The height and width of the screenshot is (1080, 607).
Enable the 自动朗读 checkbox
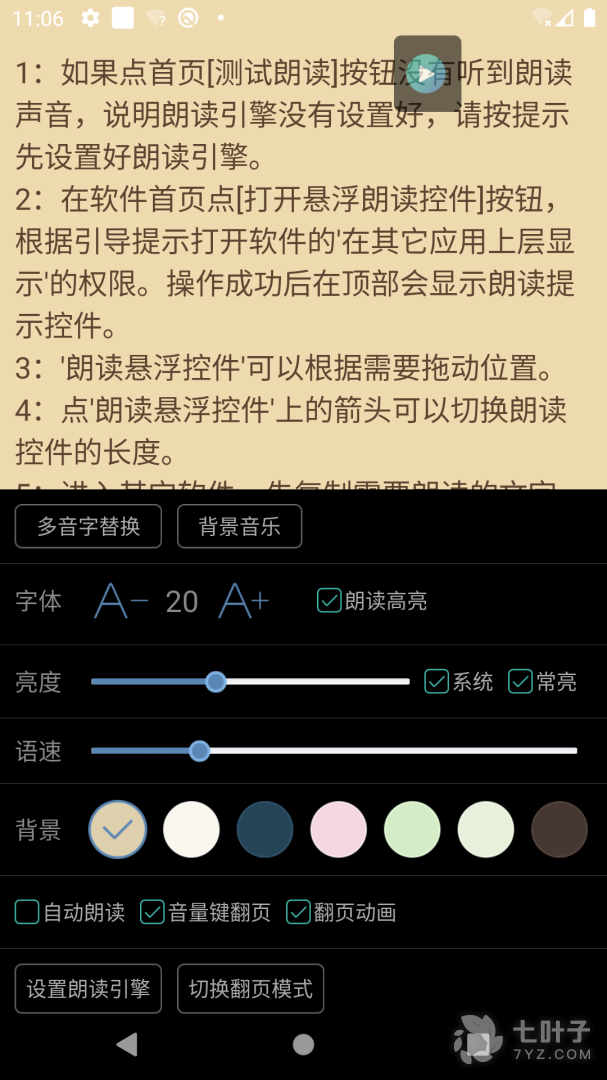[x=27, y=912]
